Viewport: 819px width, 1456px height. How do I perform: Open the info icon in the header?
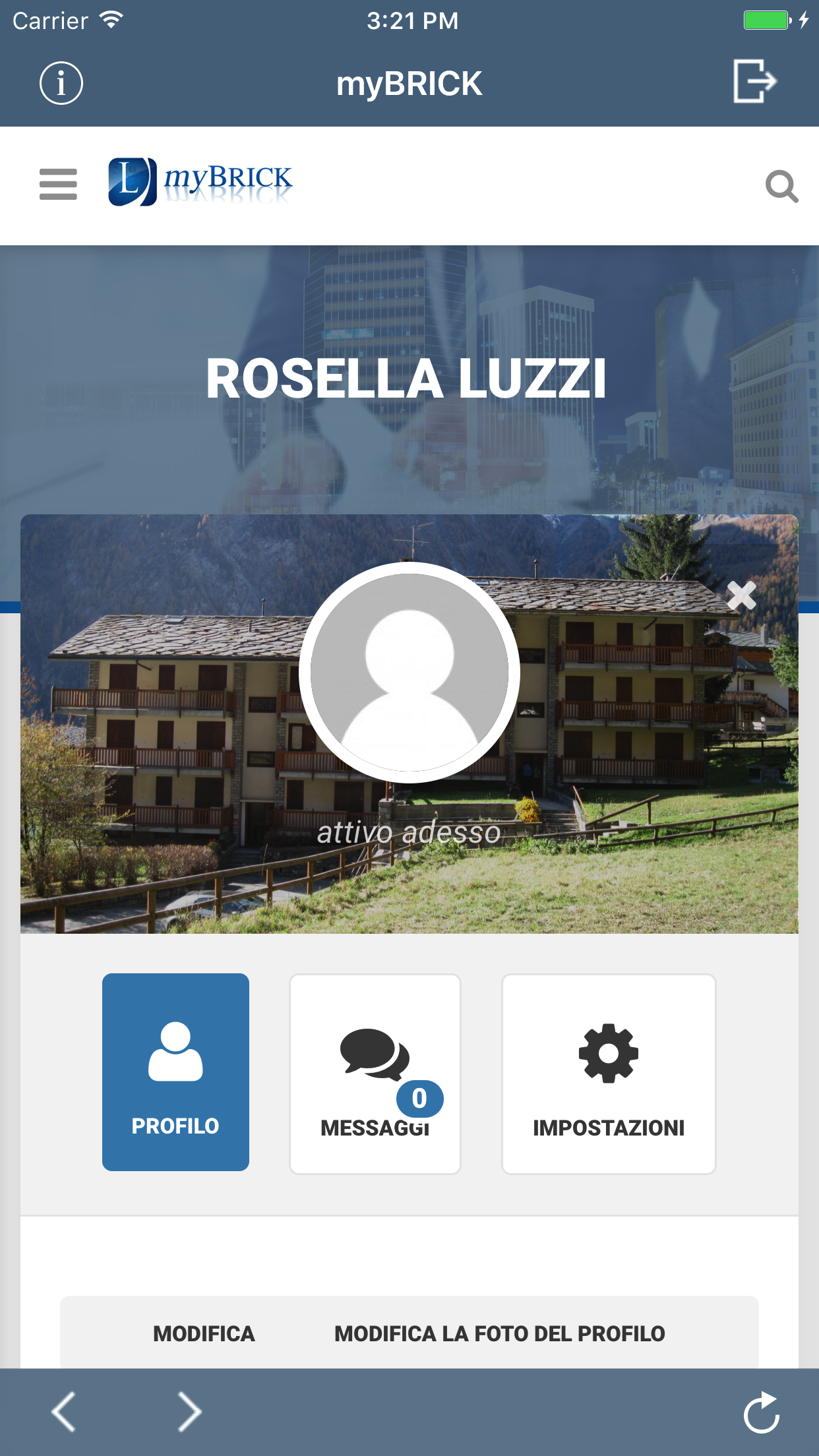point(61,84)
